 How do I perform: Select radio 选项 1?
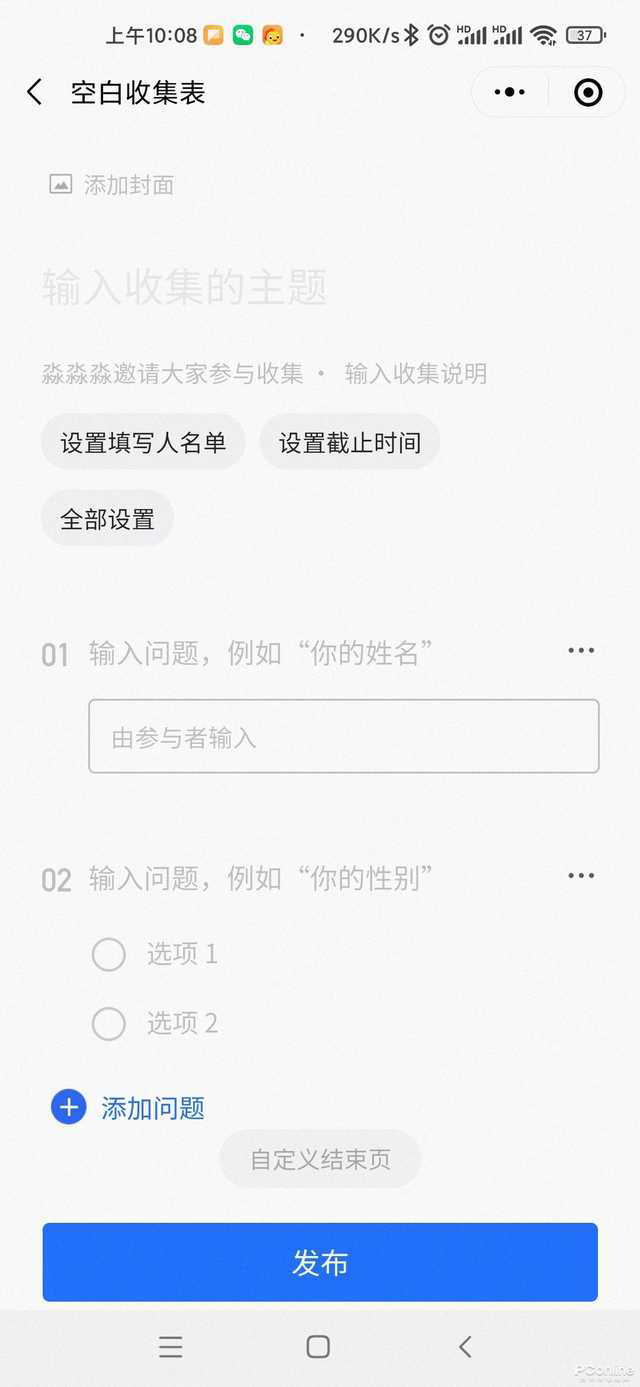(x=109, y=954)
